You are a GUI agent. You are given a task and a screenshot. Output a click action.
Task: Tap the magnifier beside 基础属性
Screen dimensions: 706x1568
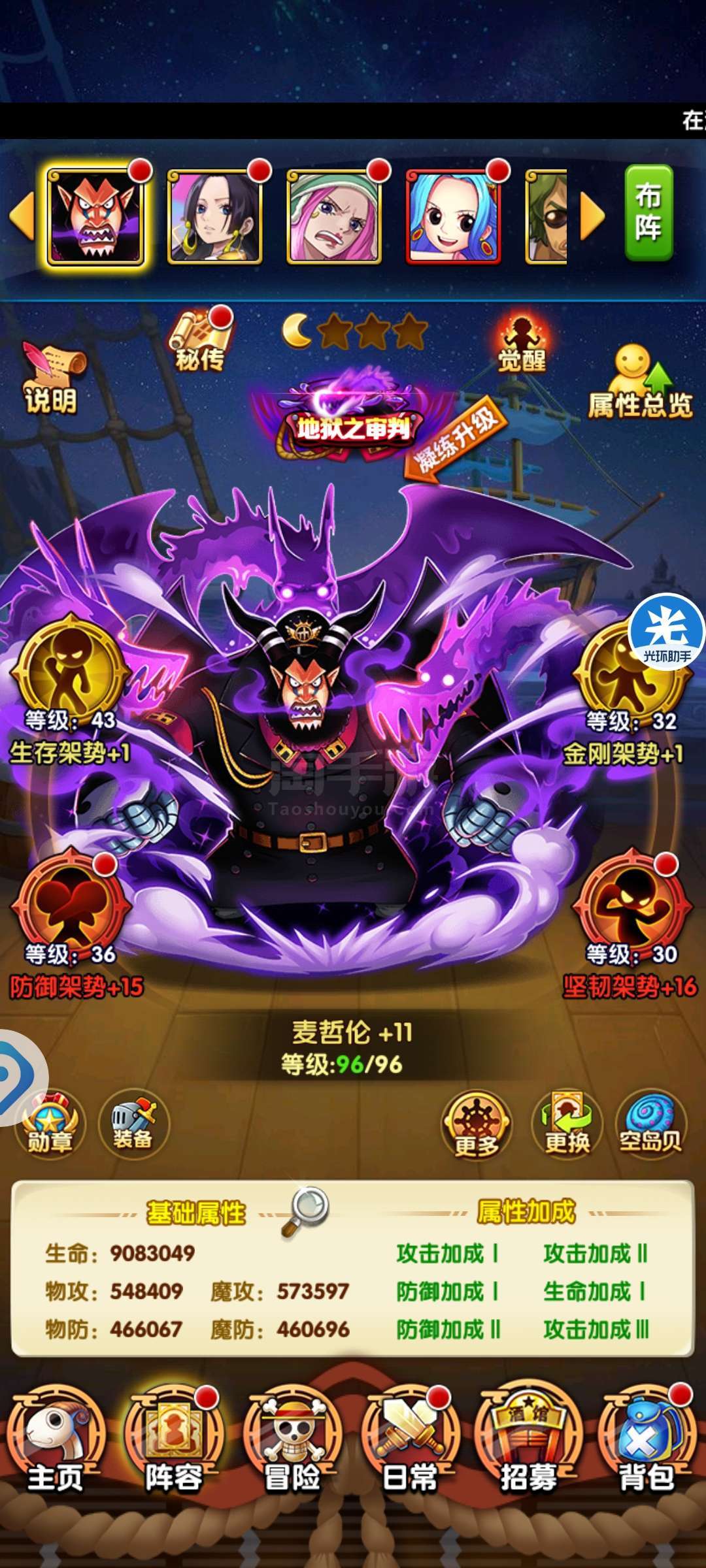click(x=305, y=1212)
